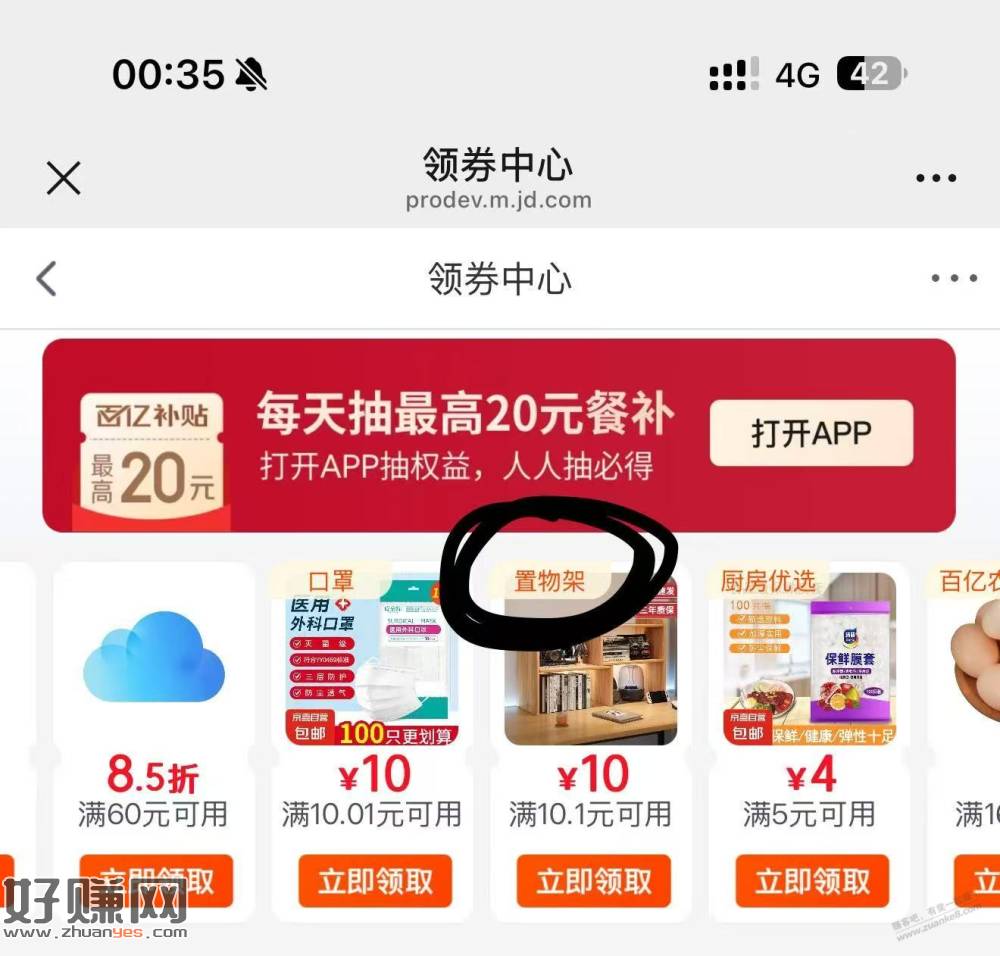Claim the 置物架 ¥10 coupon
1000x956 pixels.
594,882
